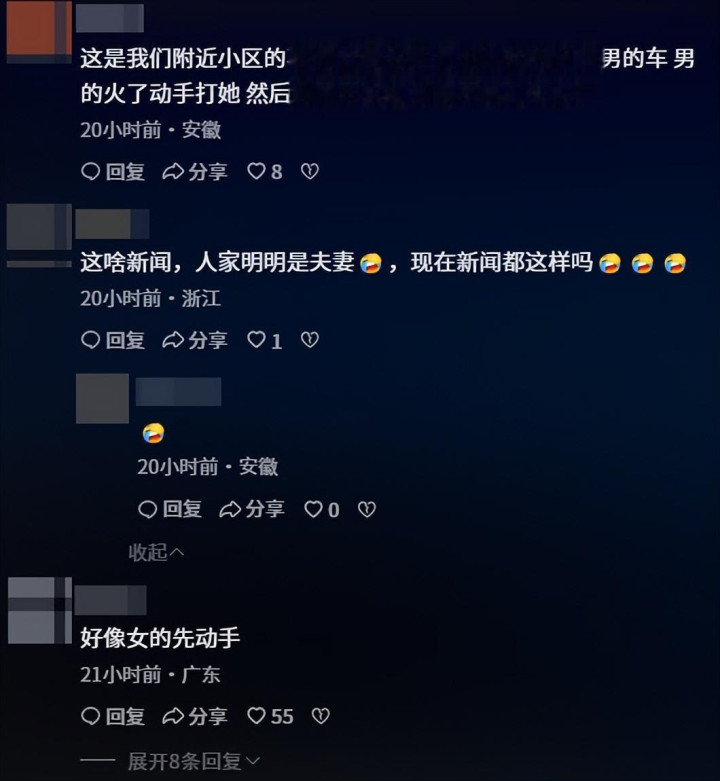Share the emoji-only reply with 0 likes
Image resolution: width=720 pixels, height=781 pixels.
pos(252,509)
